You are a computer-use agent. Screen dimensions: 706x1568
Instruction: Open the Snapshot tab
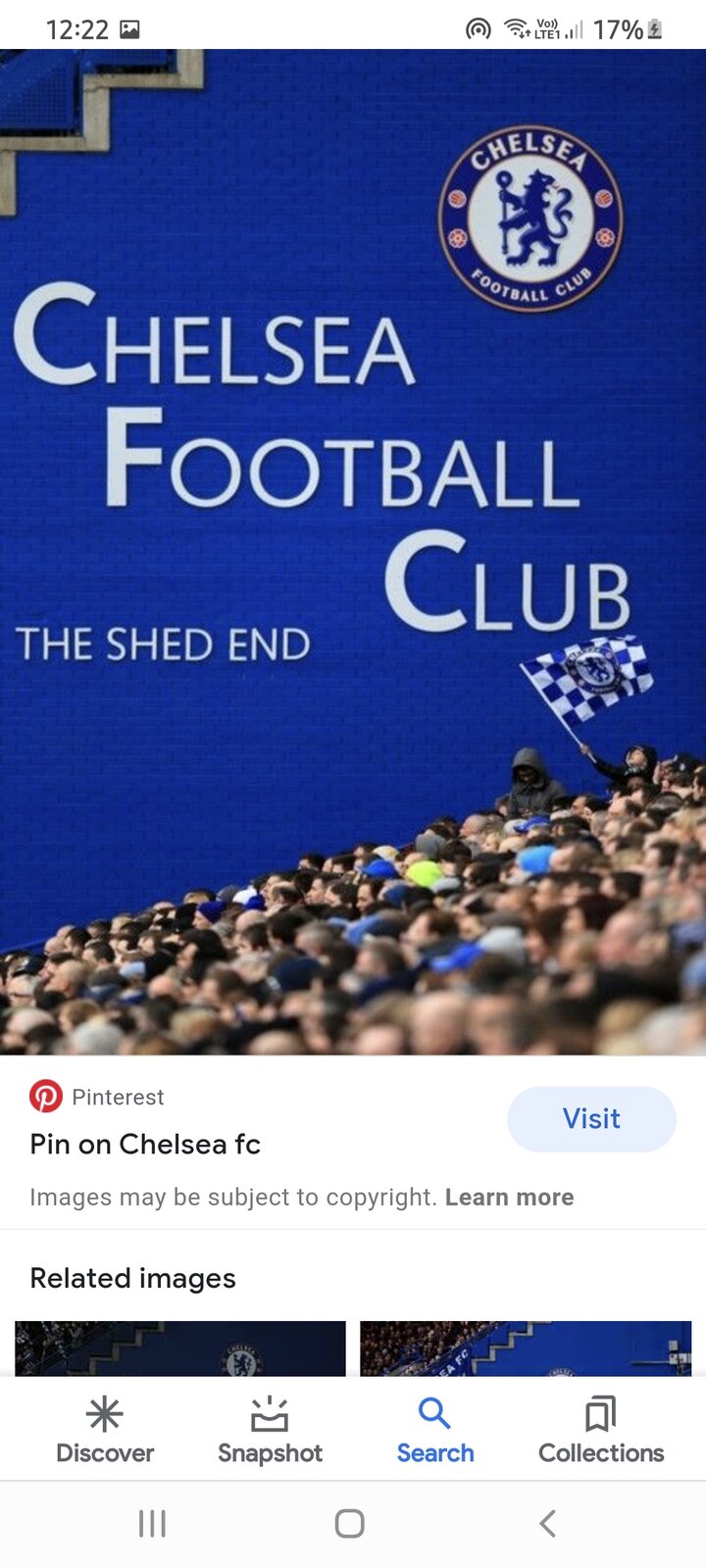[270, 1431]
